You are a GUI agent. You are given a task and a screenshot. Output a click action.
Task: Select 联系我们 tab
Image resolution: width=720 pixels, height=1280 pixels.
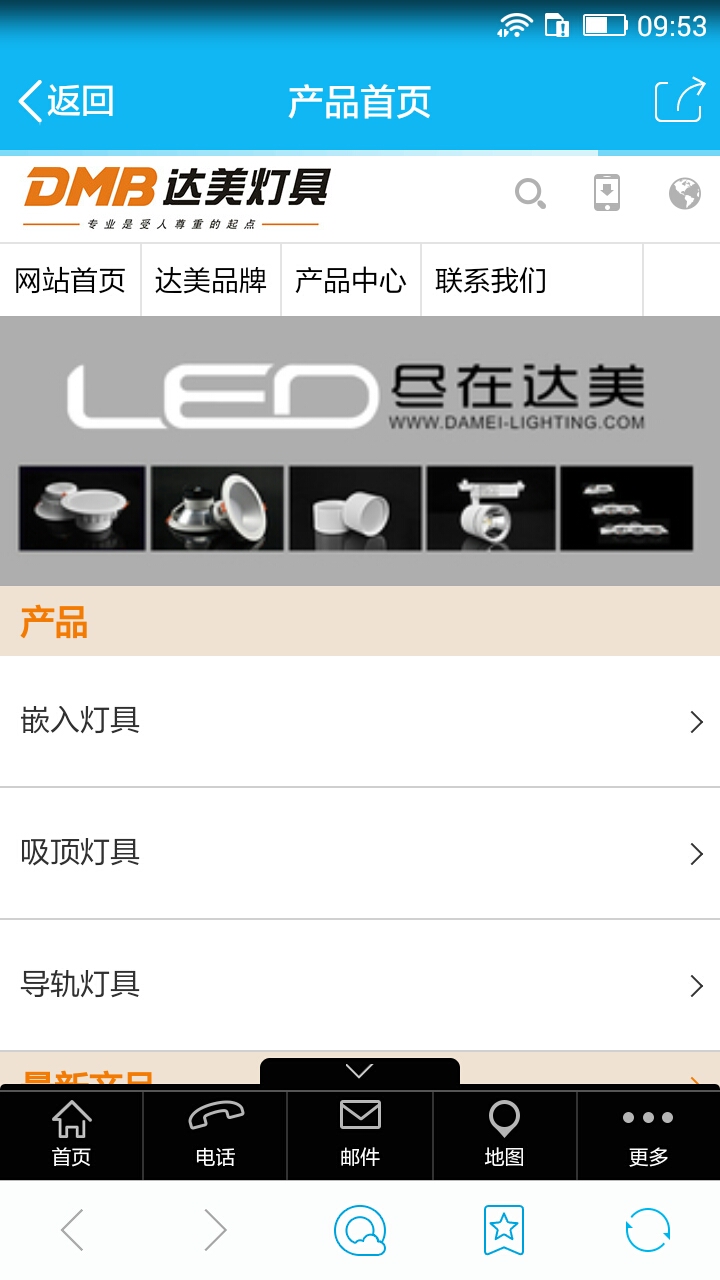[x=491, y=281]
